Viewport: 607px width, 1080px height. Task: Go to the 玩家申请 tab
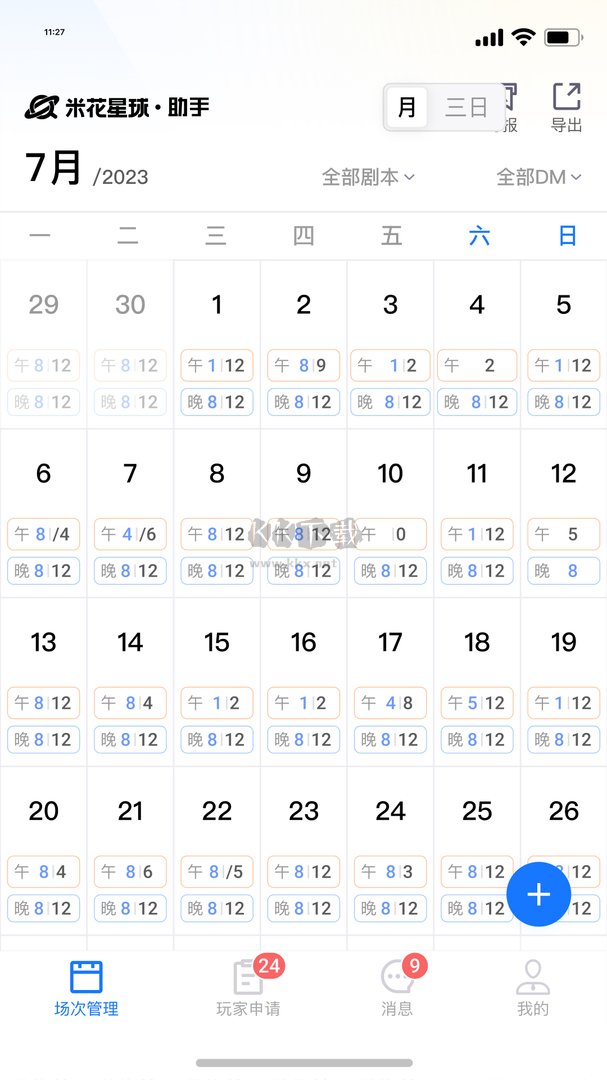[x=249, y=988]
